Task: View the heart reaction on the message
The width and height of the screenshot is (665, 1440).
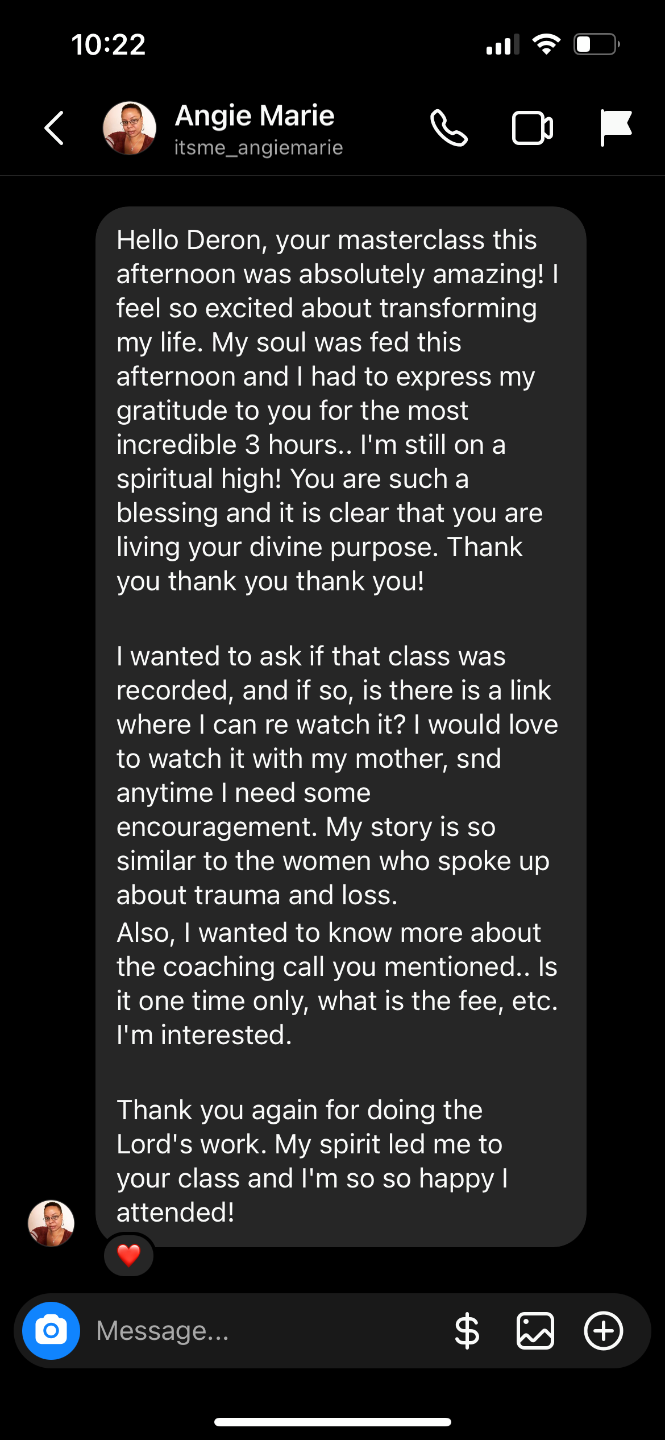Action: coord(129,1255)
